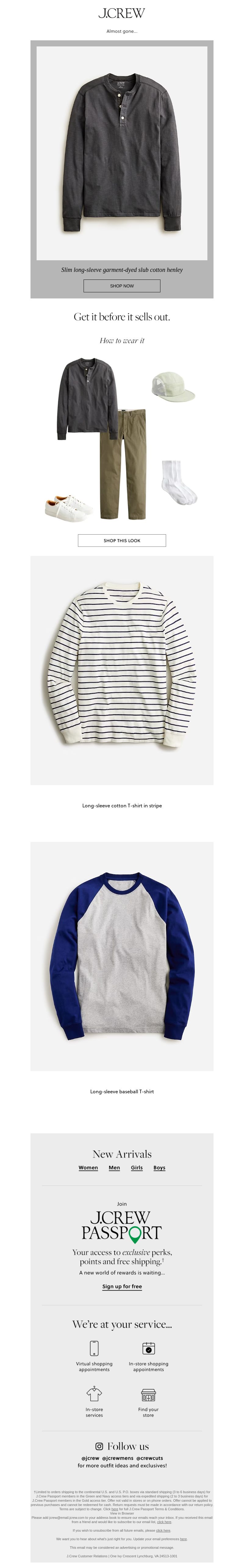Select Sign up for free link
Viewport: 244px width, 1568px height.
tap(122, 1286)
